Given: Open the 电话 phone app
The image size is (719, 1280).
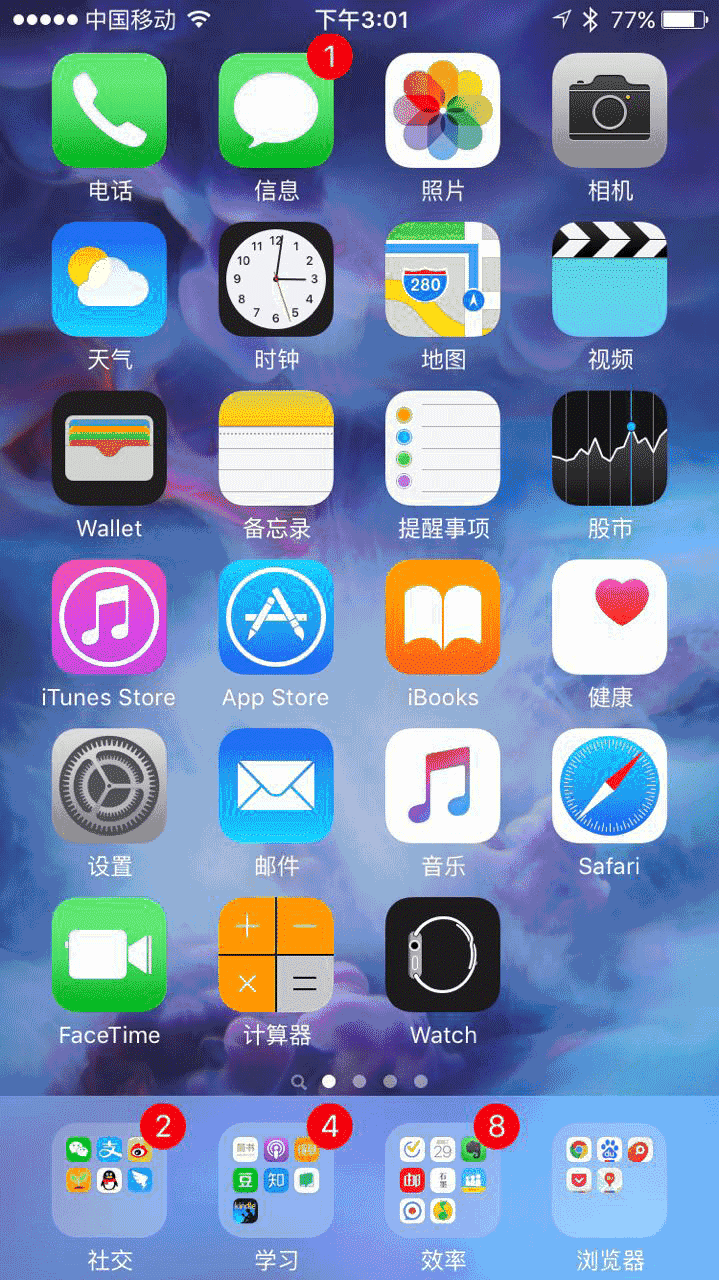Looking at the screenshot, I should pos(109,110).
